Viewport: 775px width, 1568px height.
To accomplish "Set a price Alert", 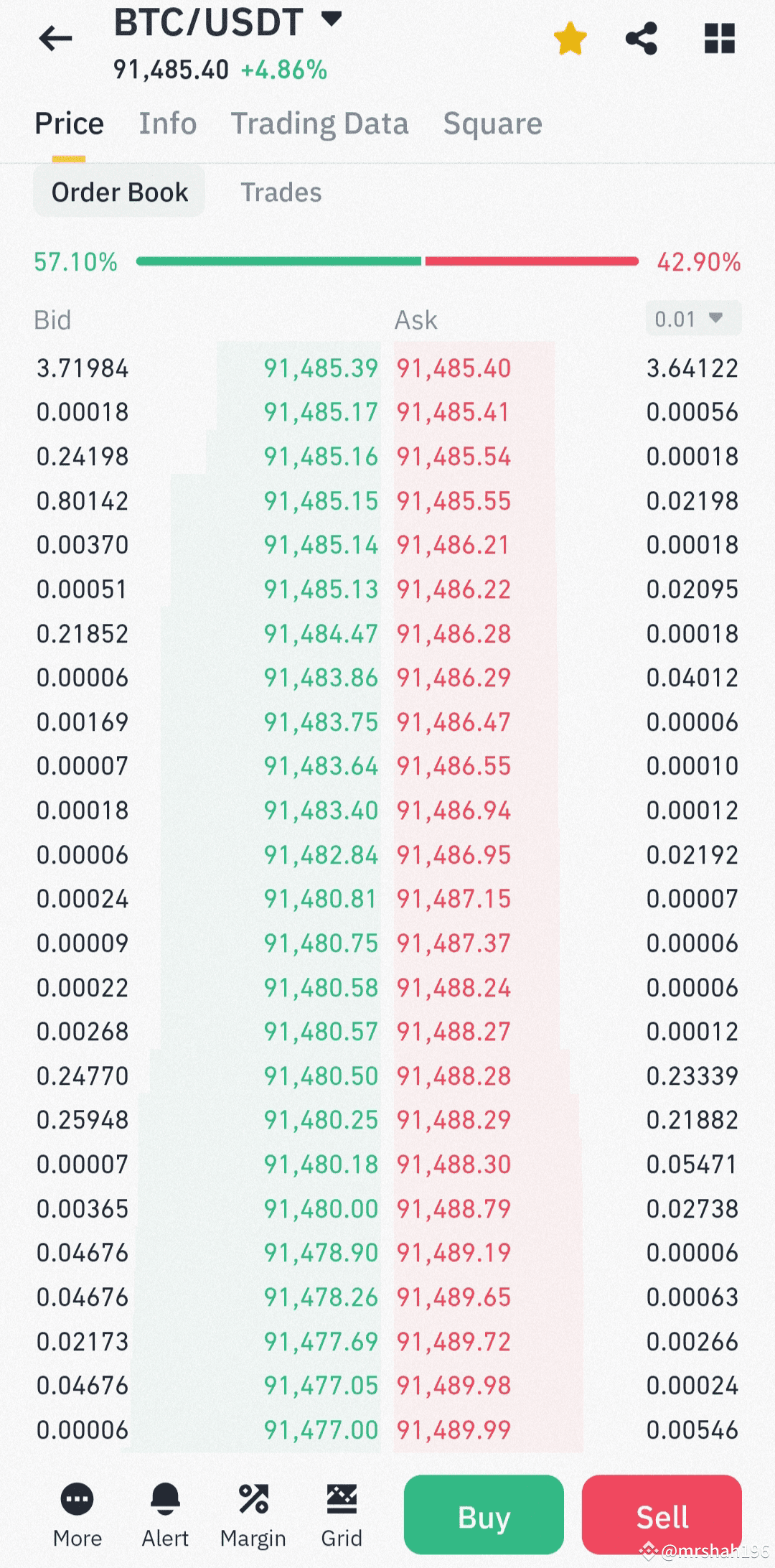I will pyautogui.click(x=165, y=1515).
